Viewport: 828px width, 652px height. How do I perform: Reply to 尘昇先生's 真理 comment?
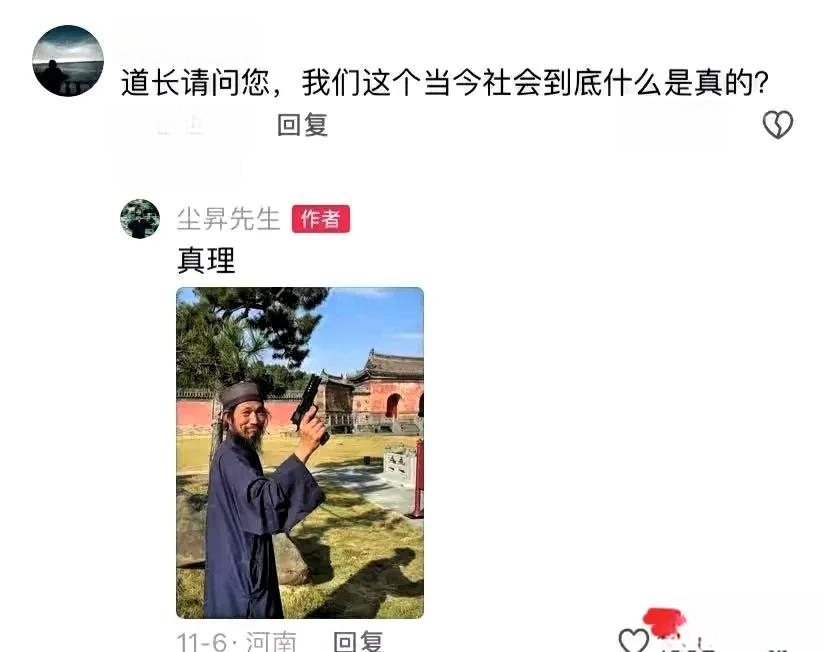tap(357, 641)
